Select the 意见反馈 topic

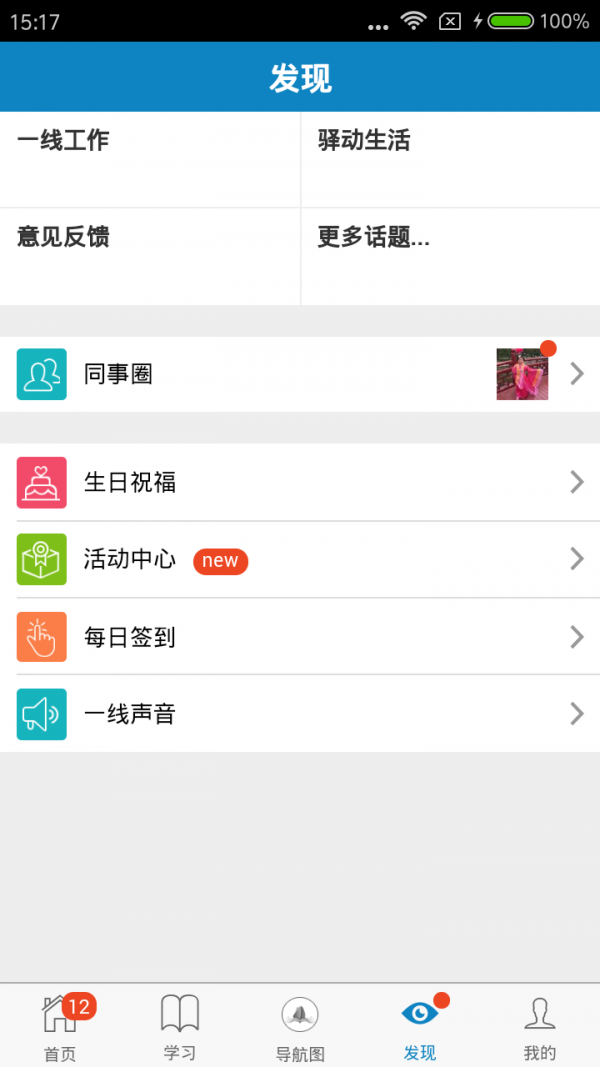[150, 256]
